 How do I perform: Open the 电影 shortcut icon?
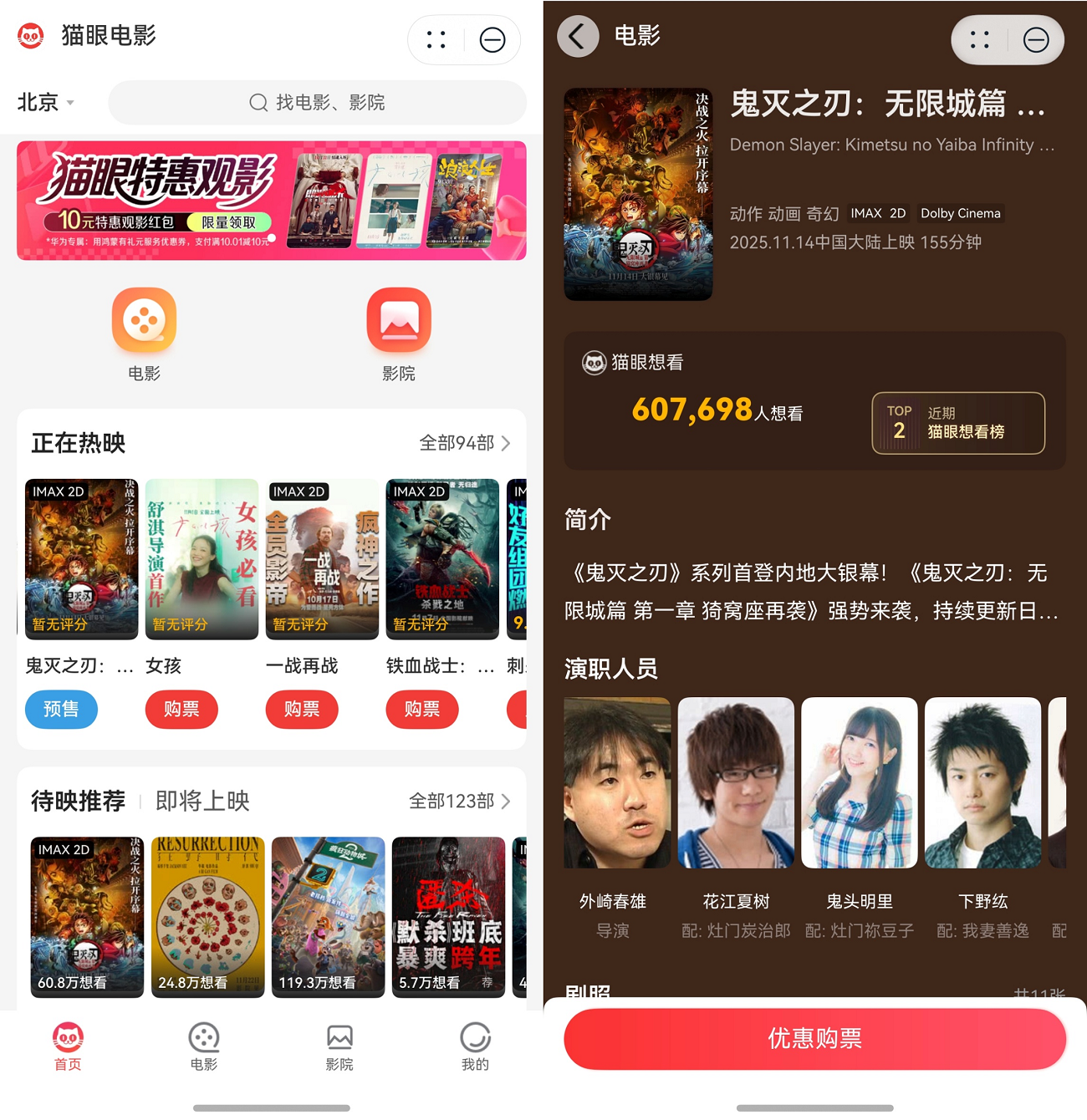tap(144, 321)
